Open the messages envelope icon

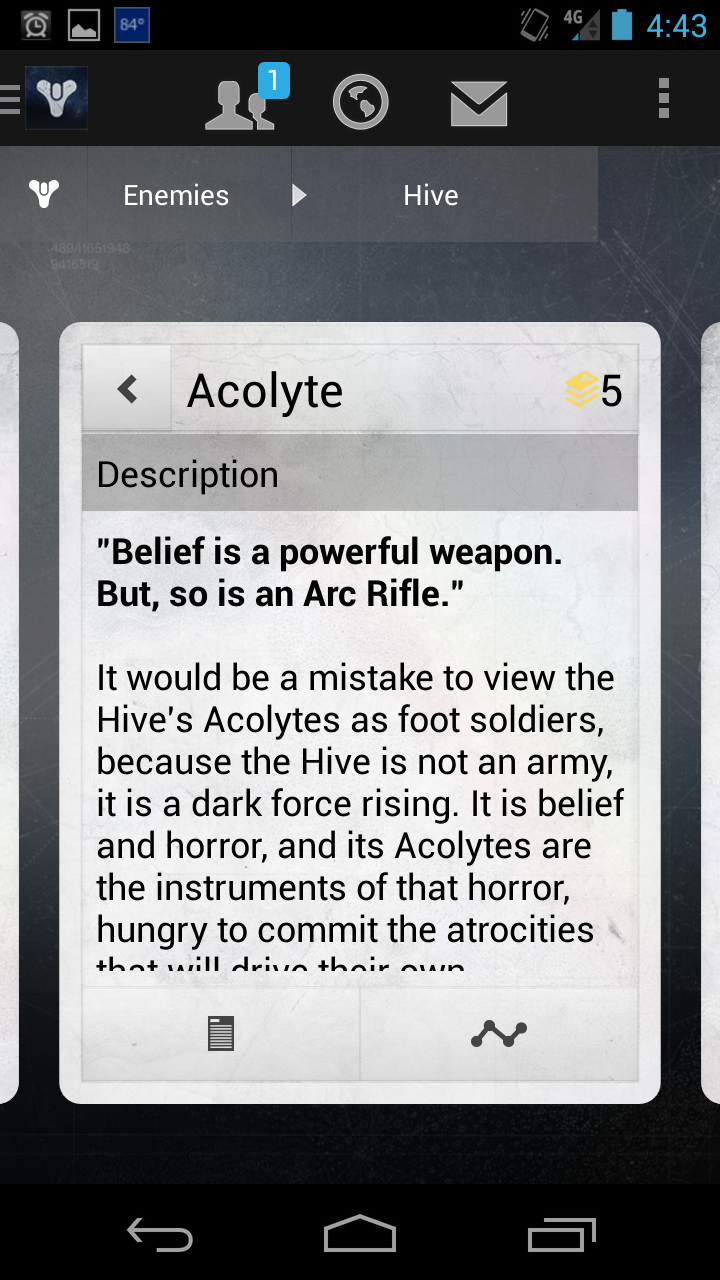click(x=479, y=103)
